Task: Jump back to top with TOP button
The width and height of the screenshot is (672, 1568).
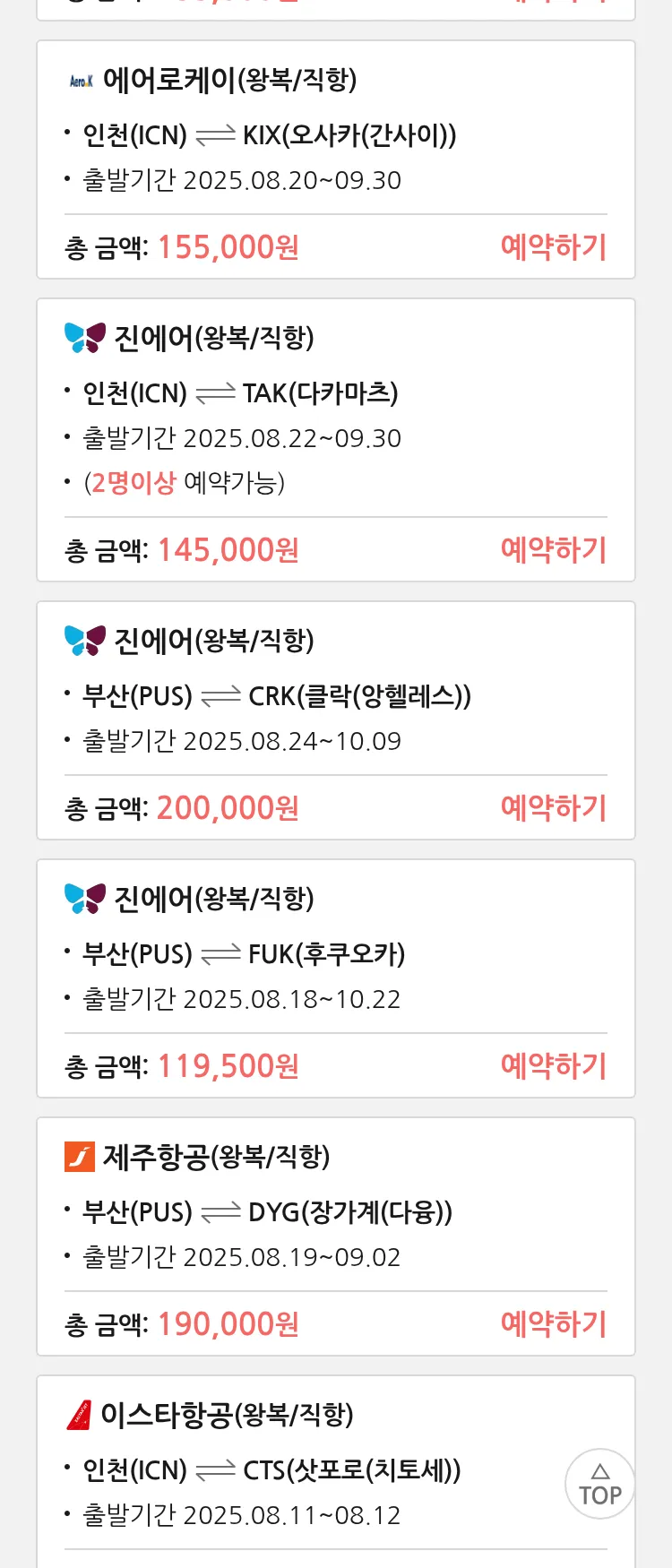Action: 599,1484
